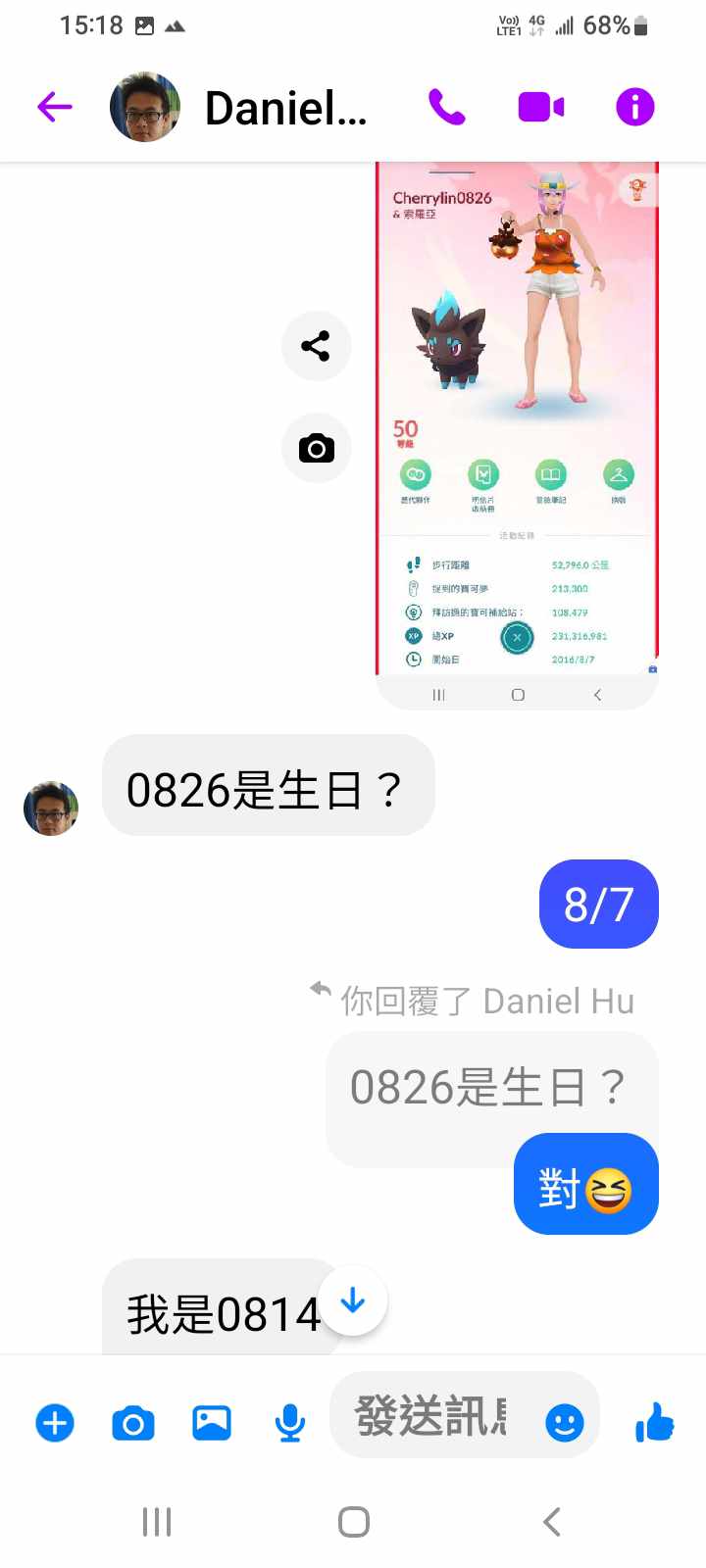Viewport: 706px width, 1568px height.
Task: Open the conversation info icon
Action: pos(634,107)
